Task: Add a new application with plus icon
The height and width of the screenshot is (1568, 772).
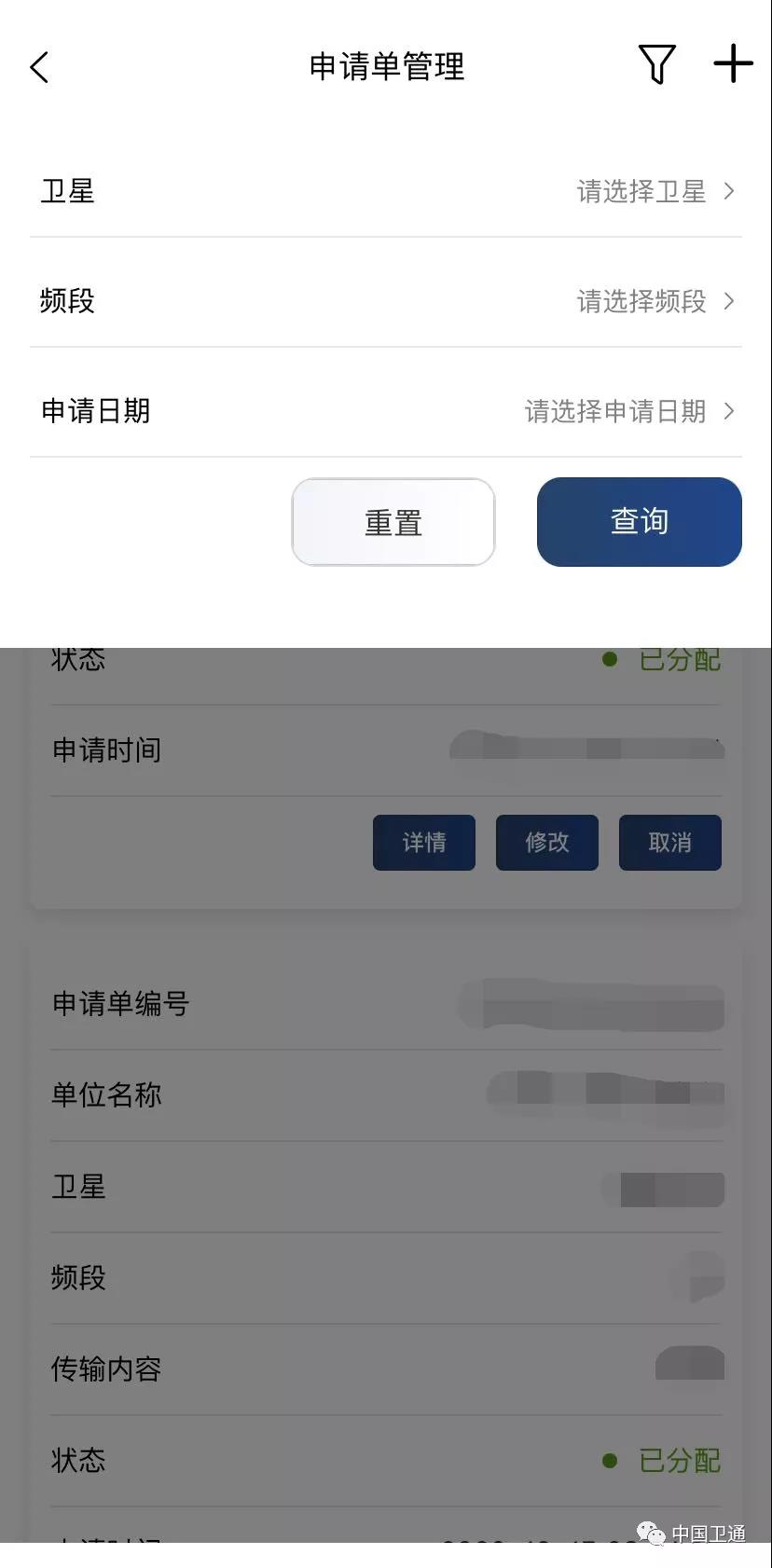Action: (x=733, y=64)
